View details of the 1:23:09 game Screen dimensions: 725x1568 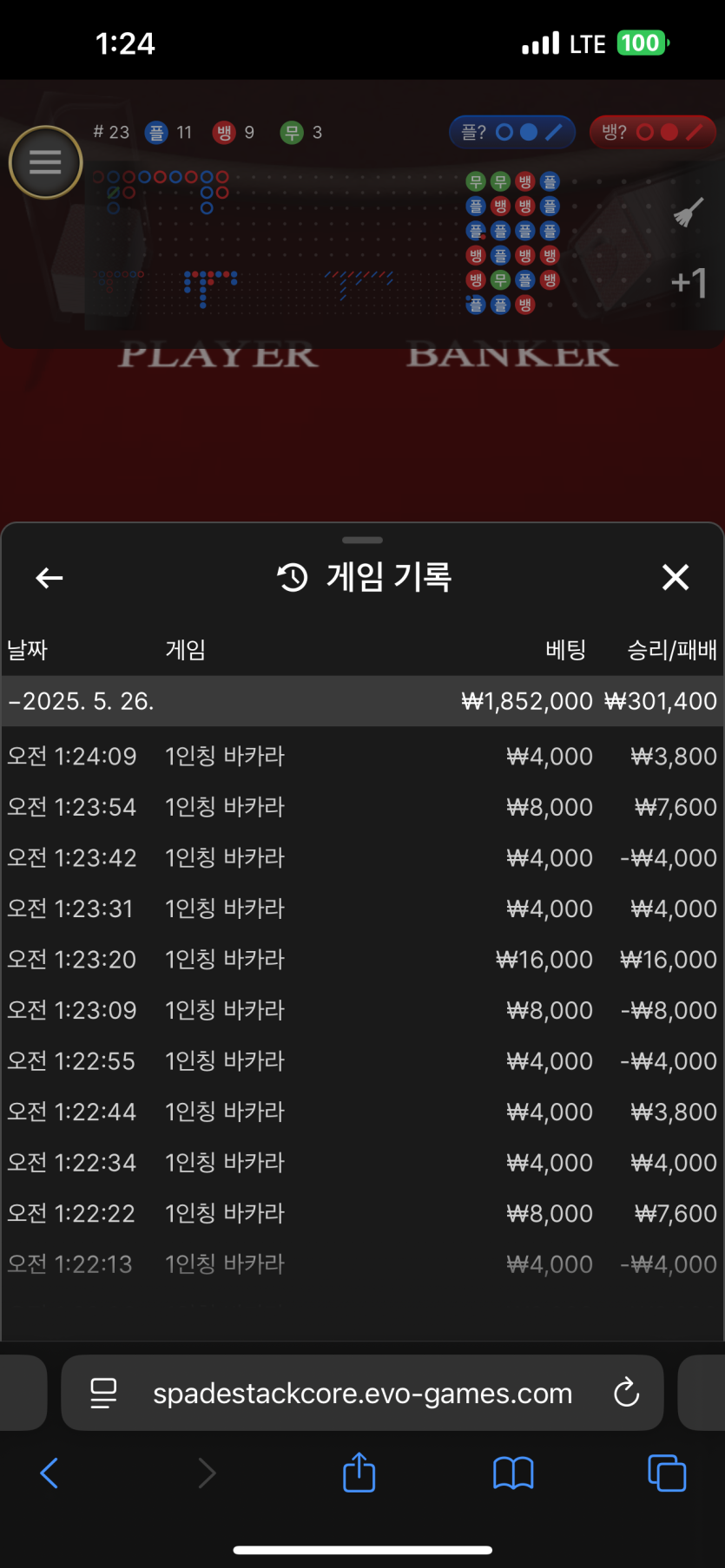click(362, 1010)
